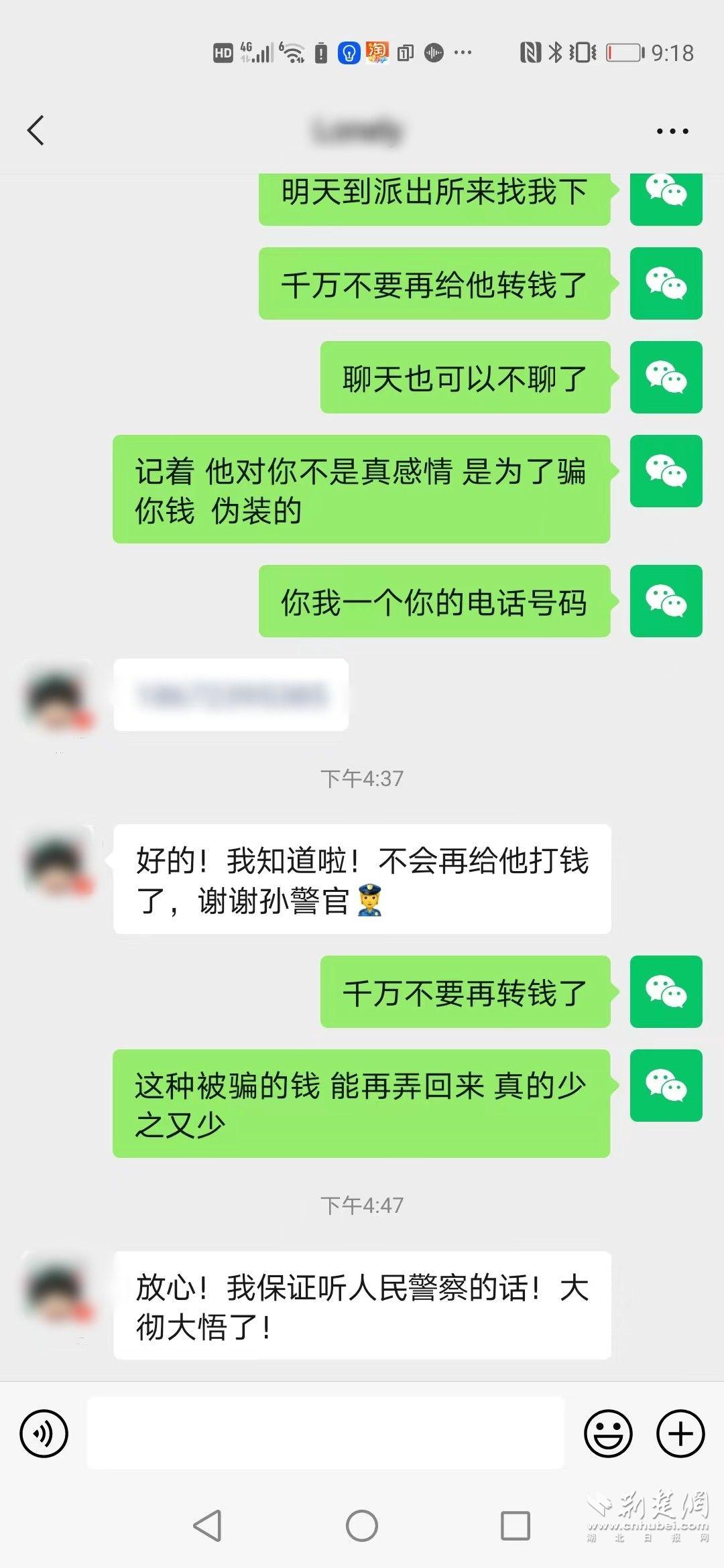Viewport: 724px width, 1568px height.
Task: Open the chat info overflow menu
Action: (x=672, y=131)
